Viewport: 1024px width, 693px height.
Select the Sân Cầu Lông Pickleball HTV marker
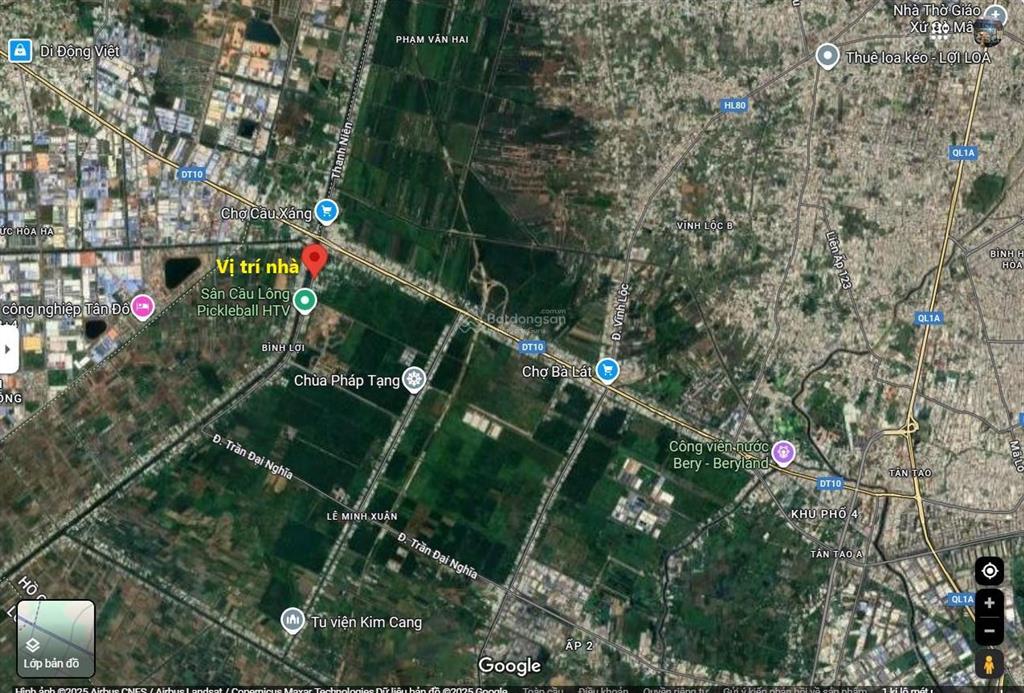pos(306,299)
